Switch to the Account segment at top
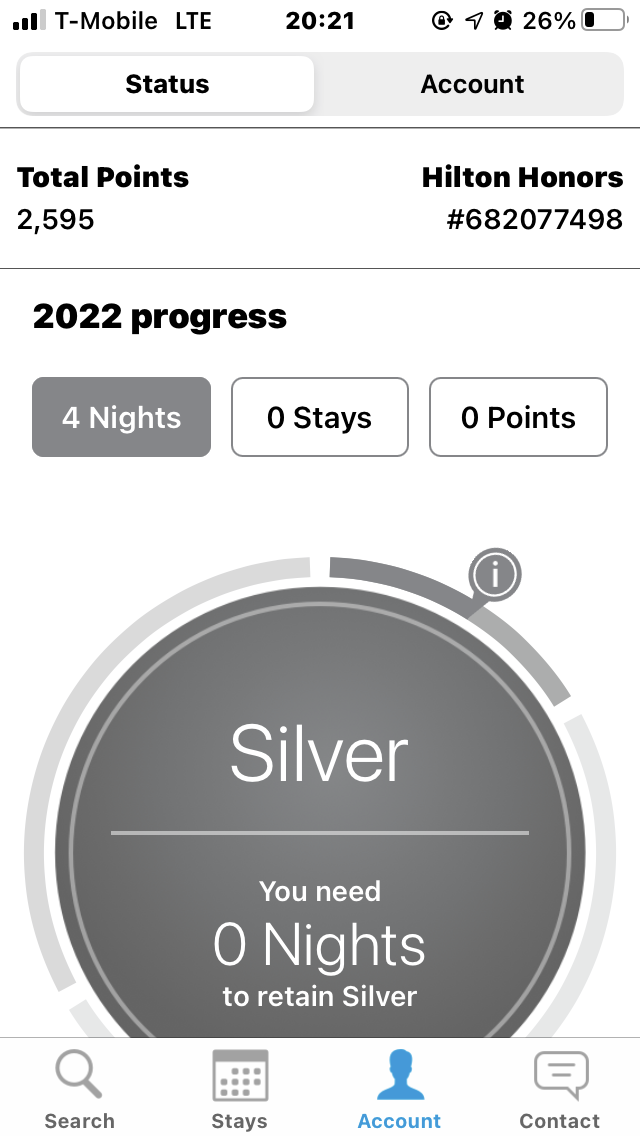The width and height of the screenshot is (640, 1136). coord(472,84)
